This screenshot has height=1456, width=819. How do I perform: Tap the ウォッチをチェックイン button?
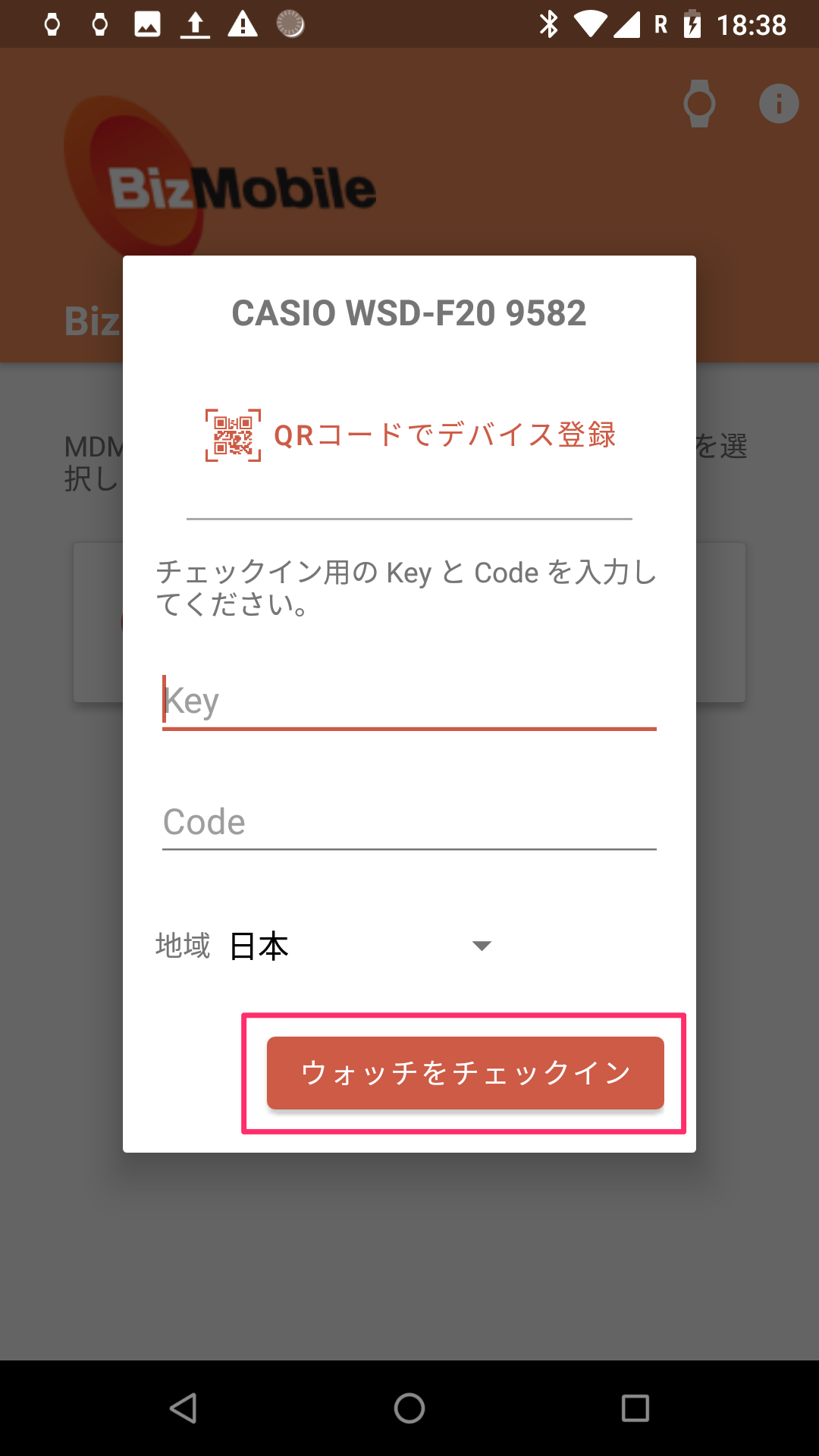(466, 1072)
